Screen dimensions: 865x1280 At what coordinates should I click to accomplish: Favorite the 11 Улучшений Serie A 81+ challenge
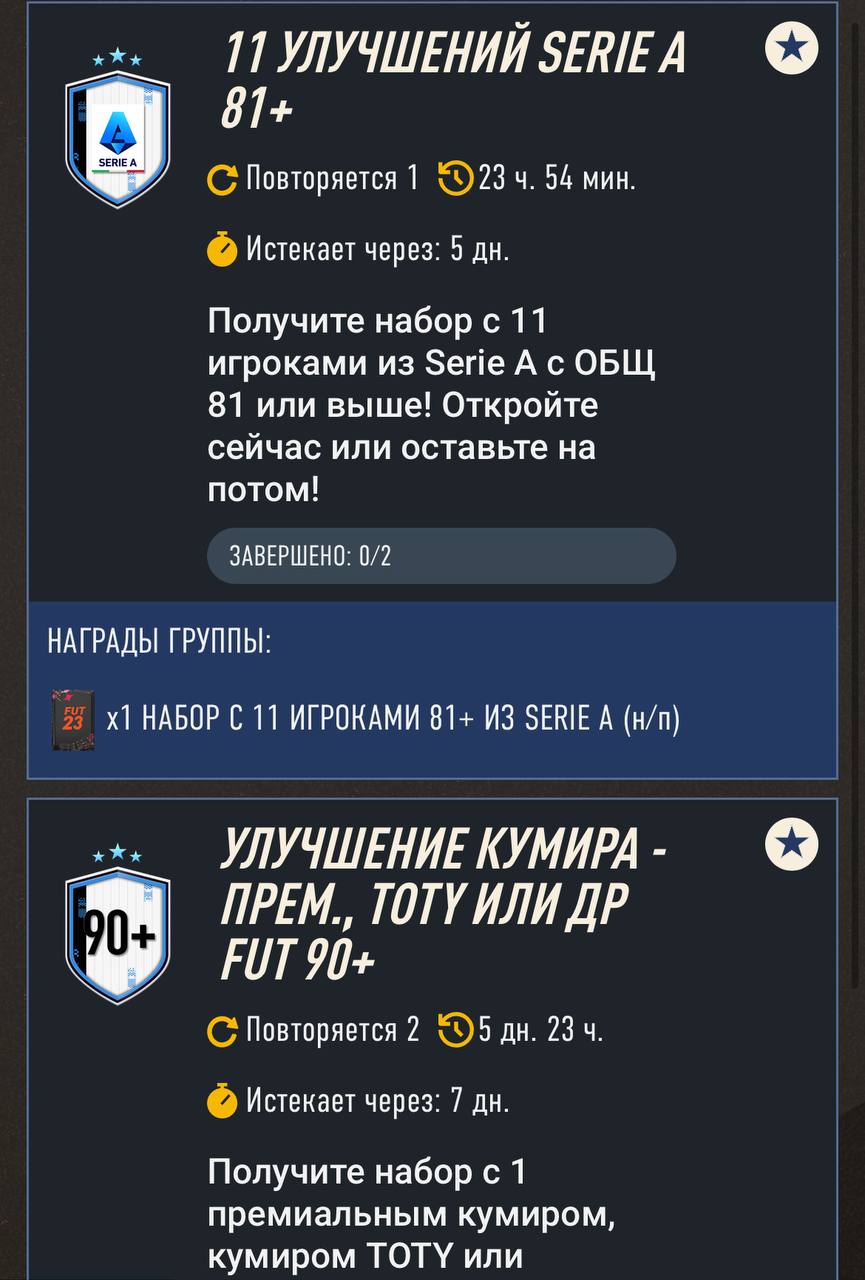[791, 47]
